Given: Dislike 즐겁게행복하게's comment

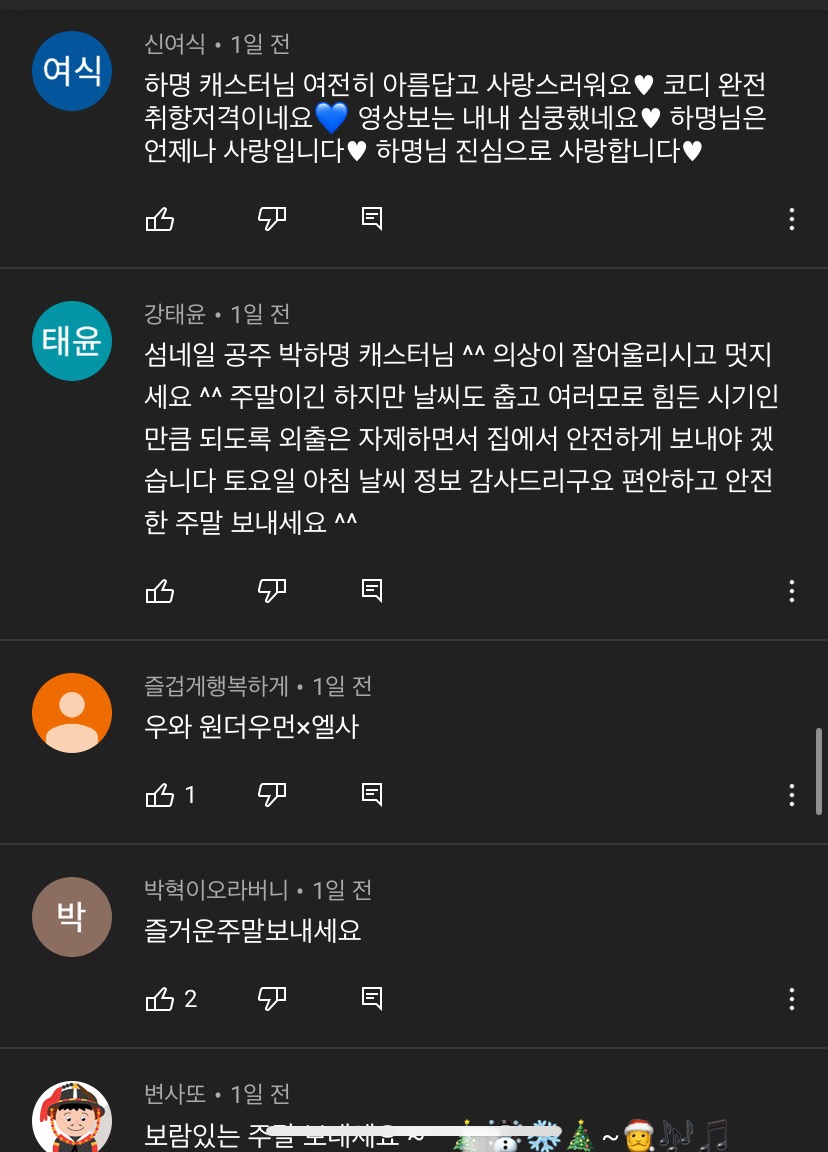Looking at the screenshot, I should click(272, 795).
